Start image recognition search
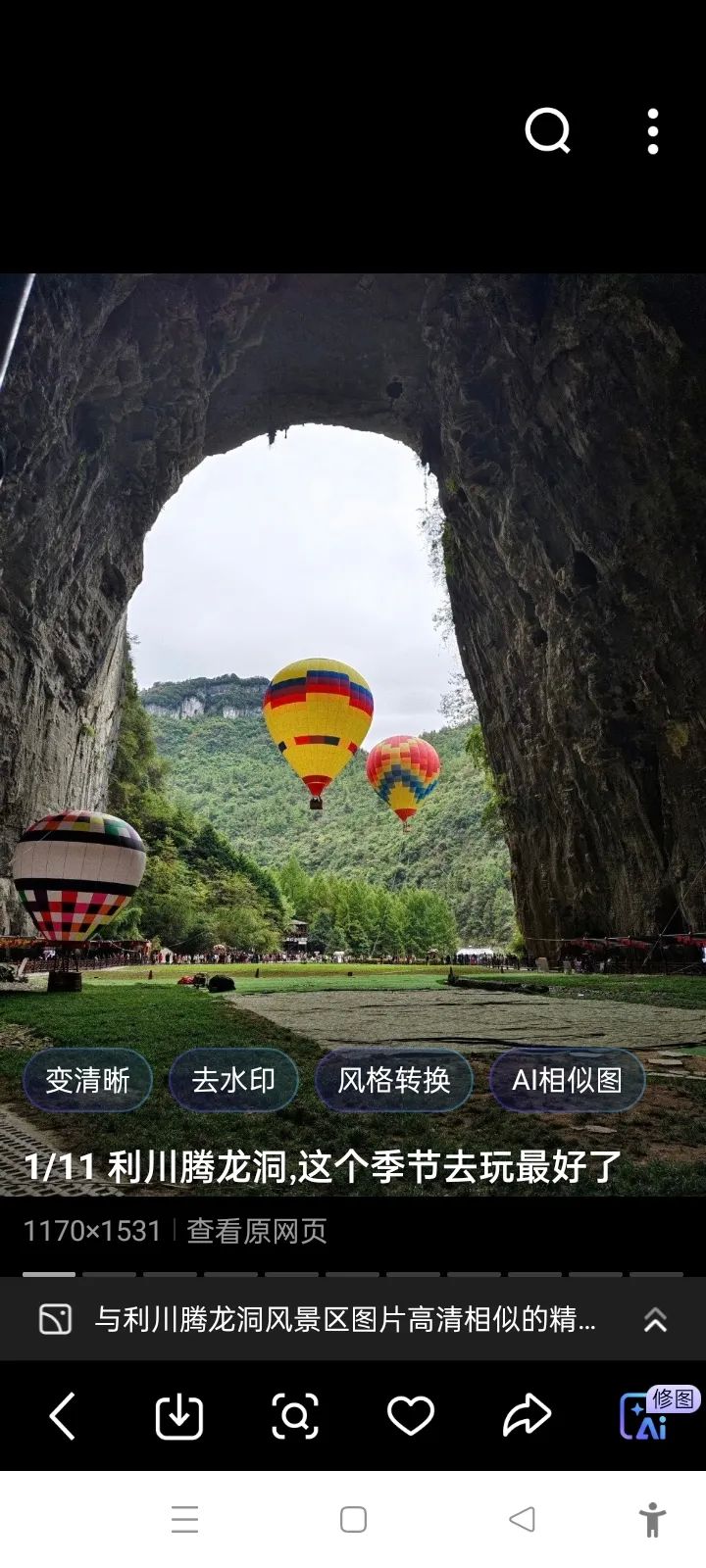Image resolution: width=706 pixels, height=1568 pixels. tap(294, 1416)
